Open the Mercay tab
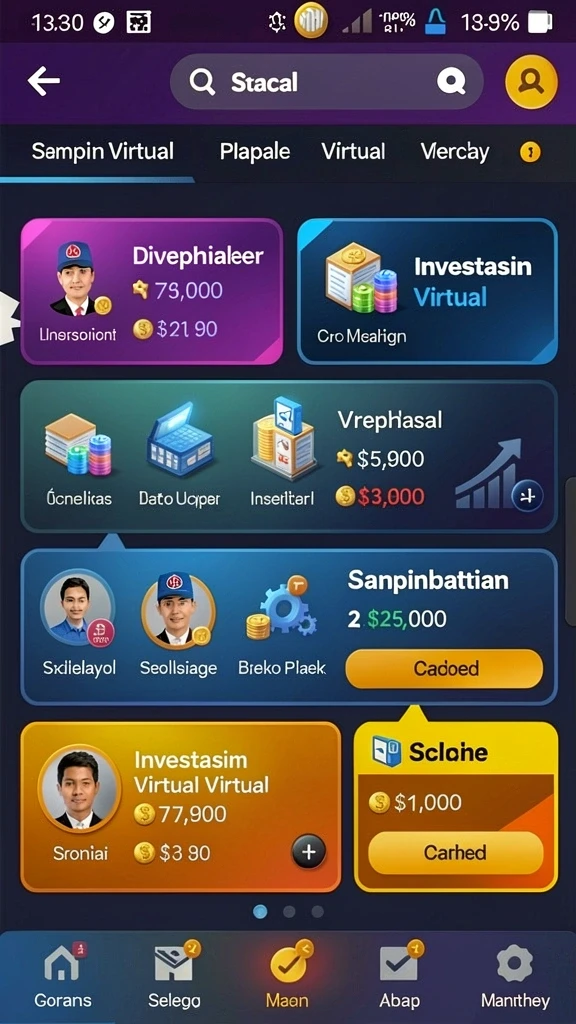Screen dimensions: 576x1024 [x=455, y=152]
